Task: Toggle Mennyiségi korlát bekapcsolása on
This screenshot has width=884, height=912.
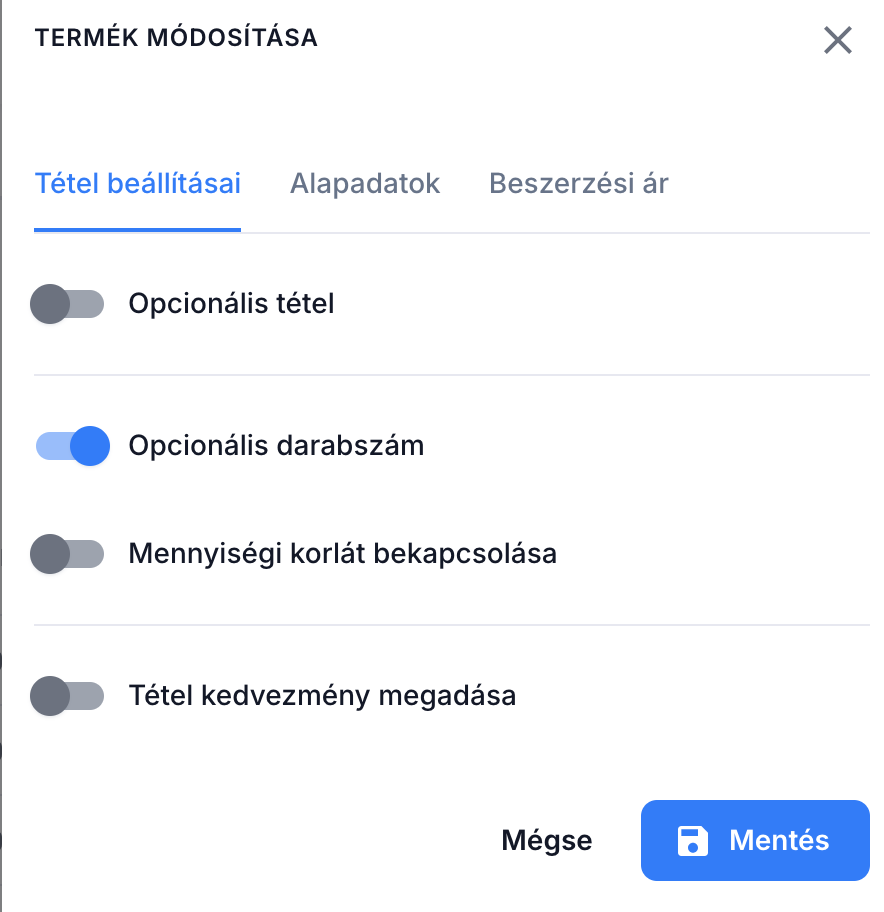Action: pyautogui.click(x=68, y=554)
